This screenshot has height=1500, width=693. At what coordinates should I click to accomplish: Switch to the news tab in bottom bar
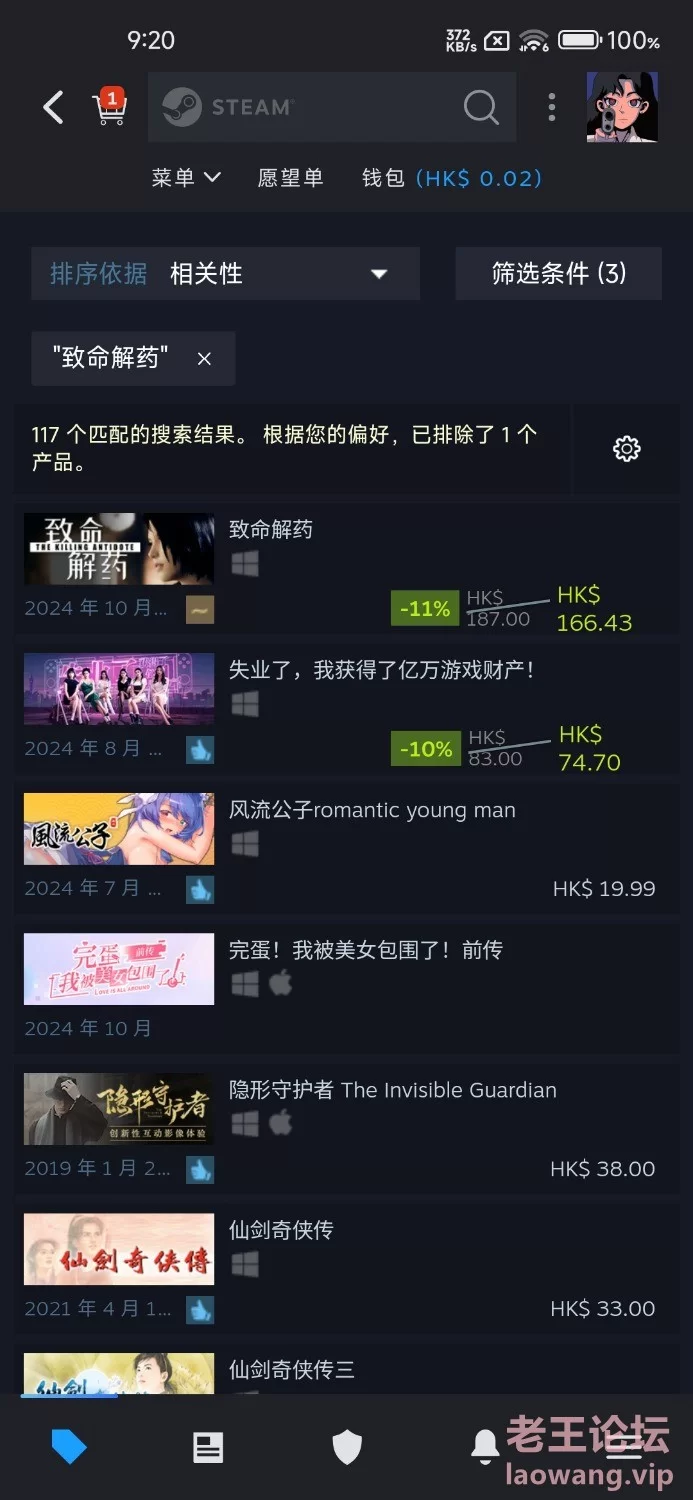tap(208, 1447)
